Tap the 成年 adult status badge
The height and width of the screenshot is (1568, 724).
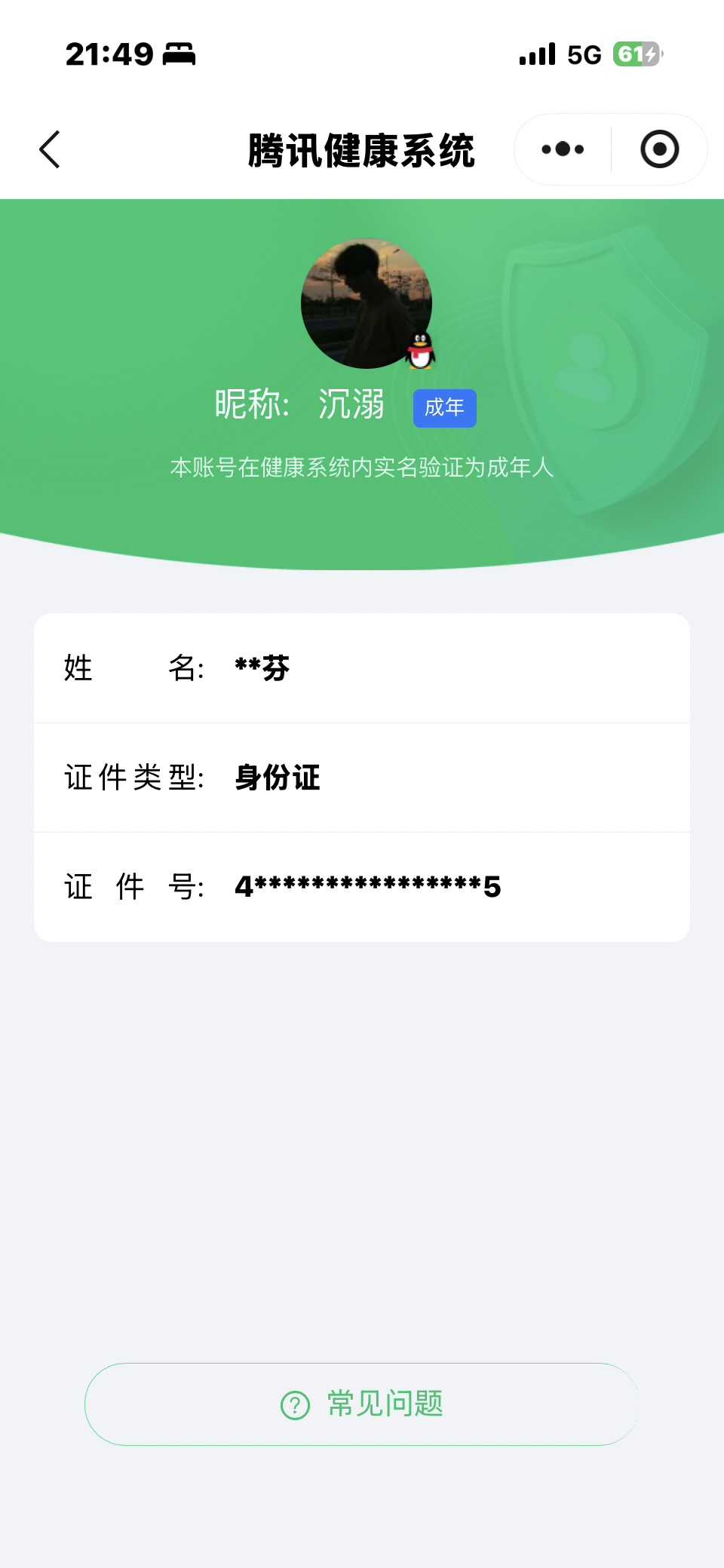pos(444,407)
